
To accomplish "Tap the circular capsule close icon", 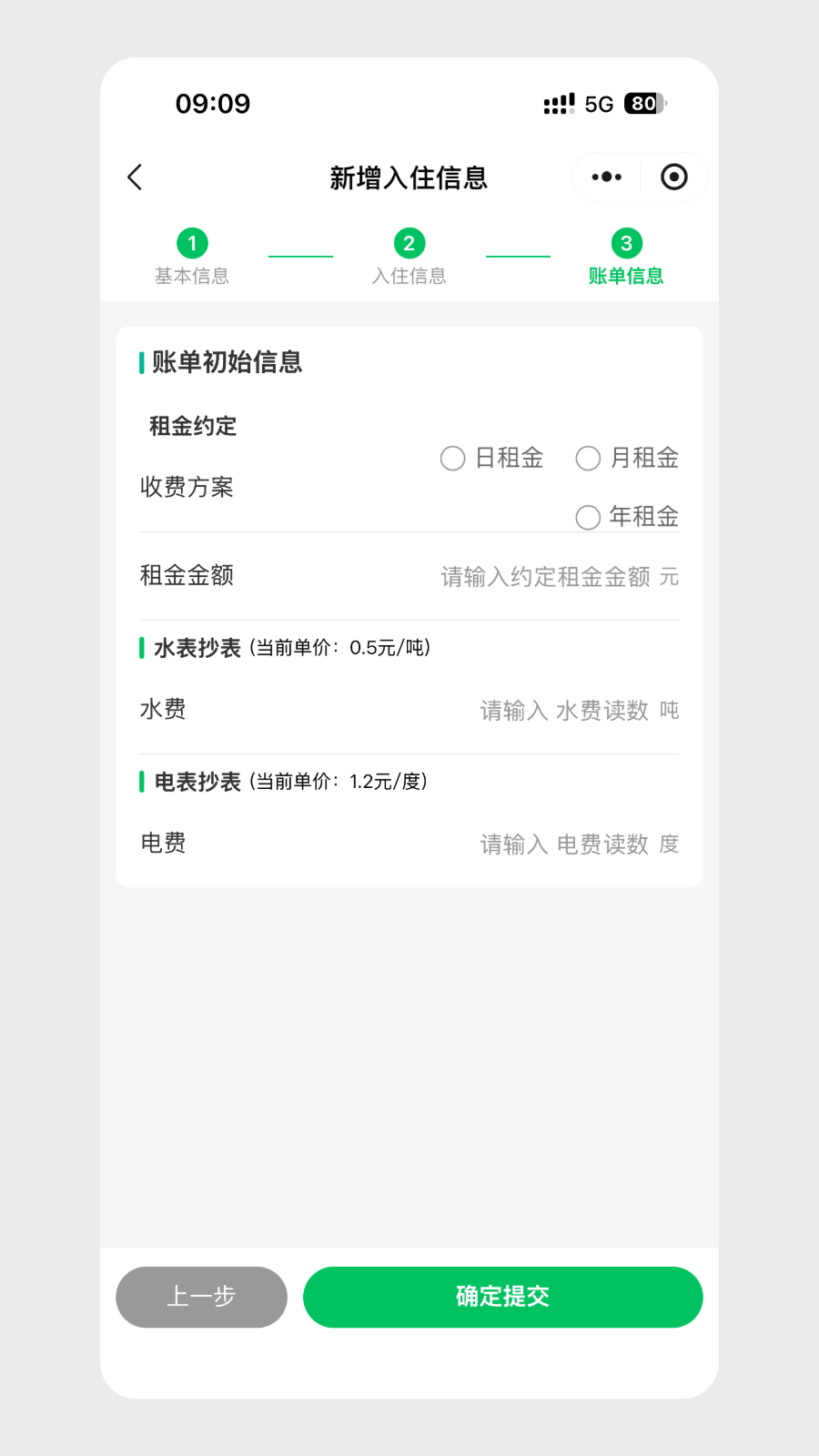I will click(674, 177).
